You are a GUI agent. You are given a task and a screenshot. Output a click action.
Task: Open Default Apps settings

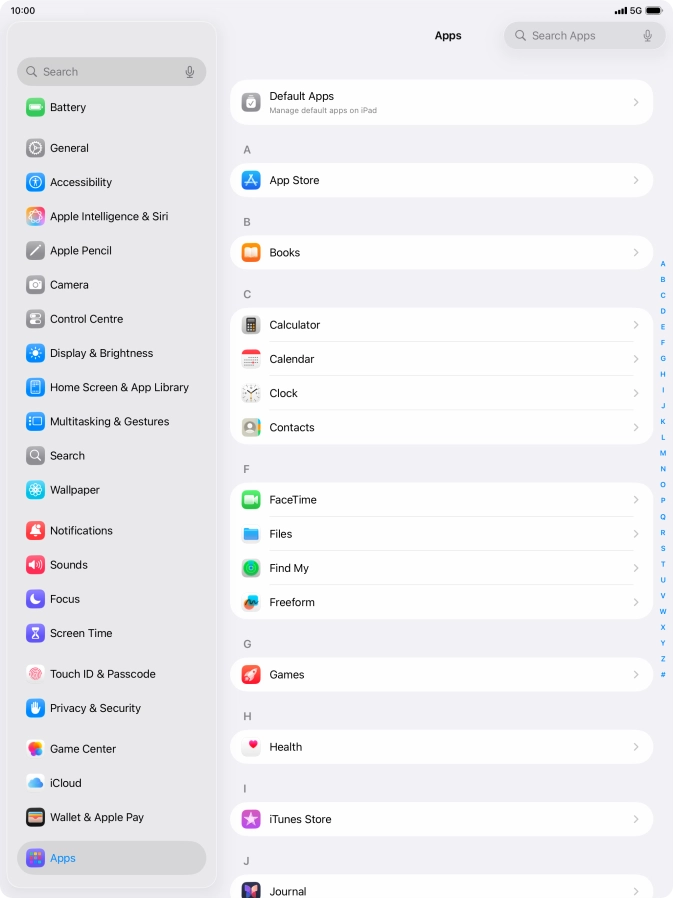[441, 102]
